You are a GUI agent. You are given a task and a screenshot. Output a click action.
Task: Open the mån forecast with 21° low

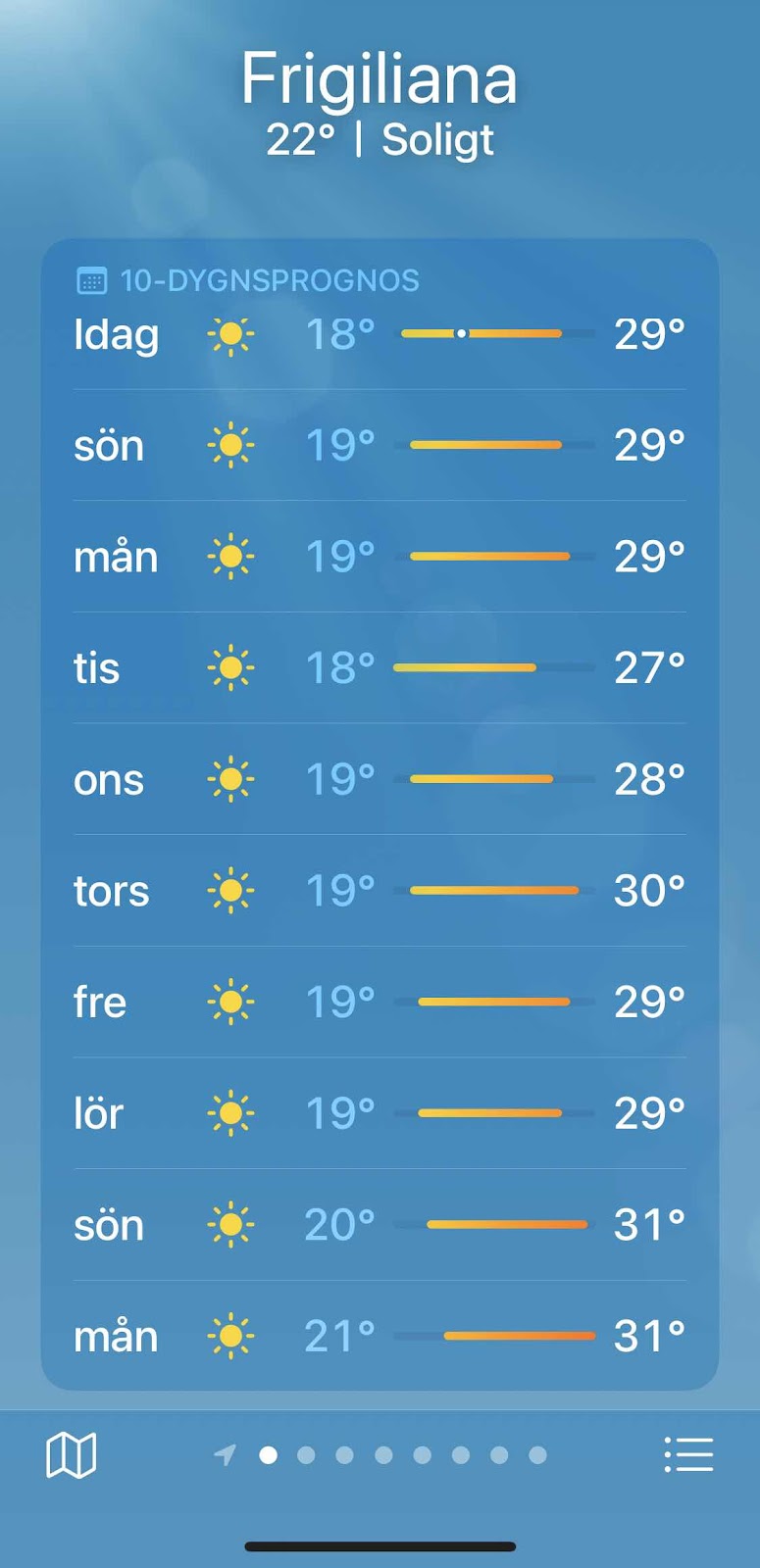[x=380, y=1336]
